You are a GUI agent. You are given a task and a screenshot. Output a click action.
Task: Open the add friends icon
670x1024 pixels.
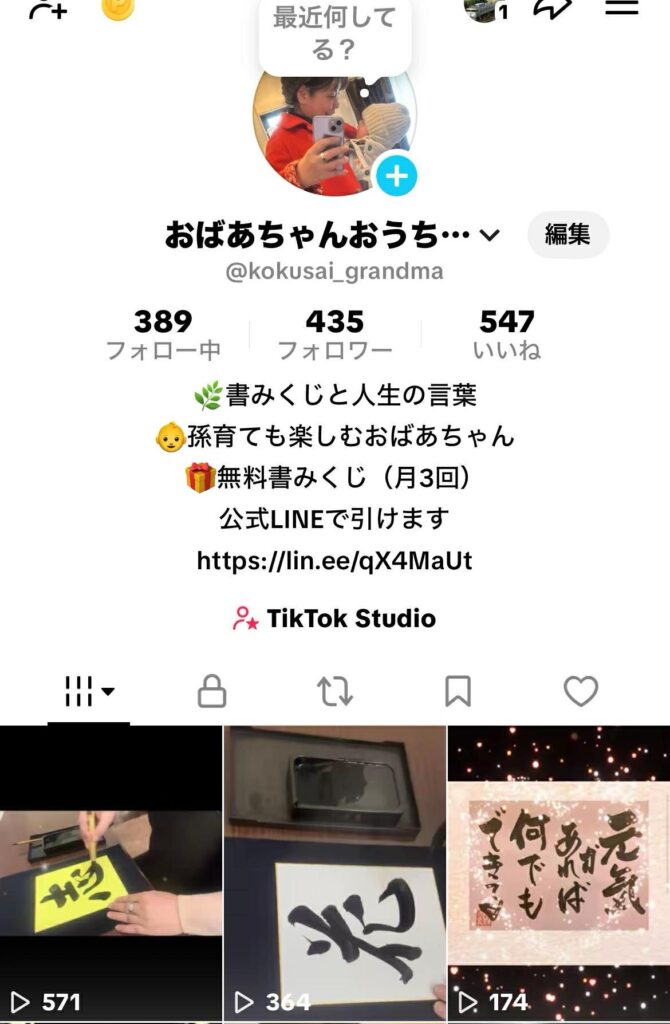pyautogui.click(x=46, y=8)
